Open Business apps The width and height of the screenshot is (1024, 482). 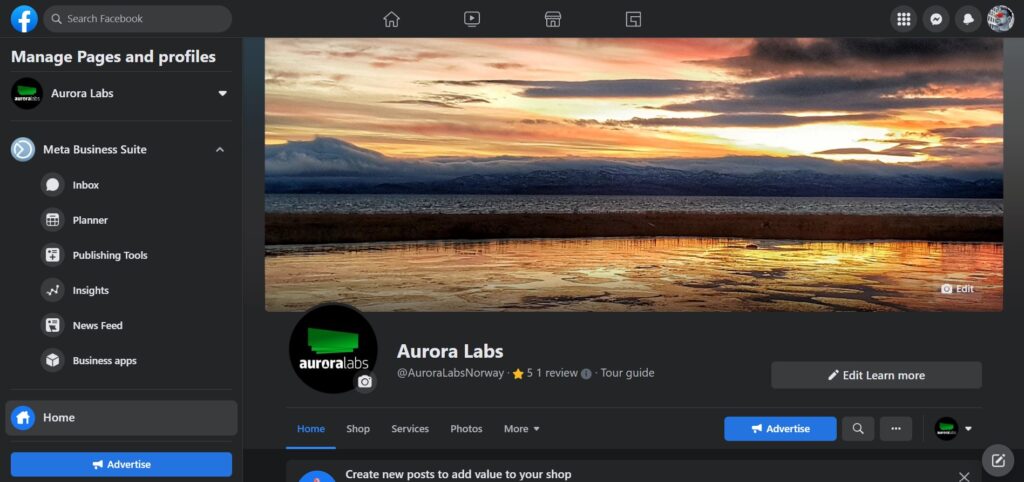pyautogui.click(x=104, y=361)
